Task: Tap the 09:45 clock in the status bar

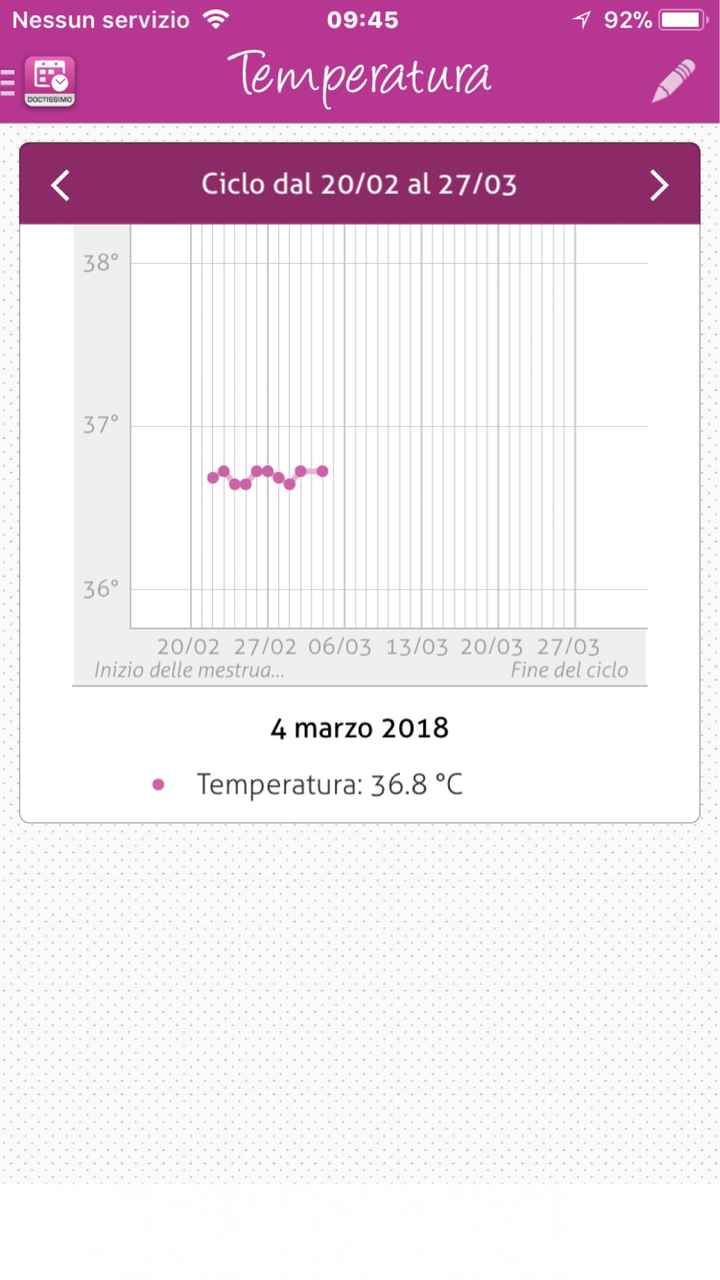Action: 363,17
